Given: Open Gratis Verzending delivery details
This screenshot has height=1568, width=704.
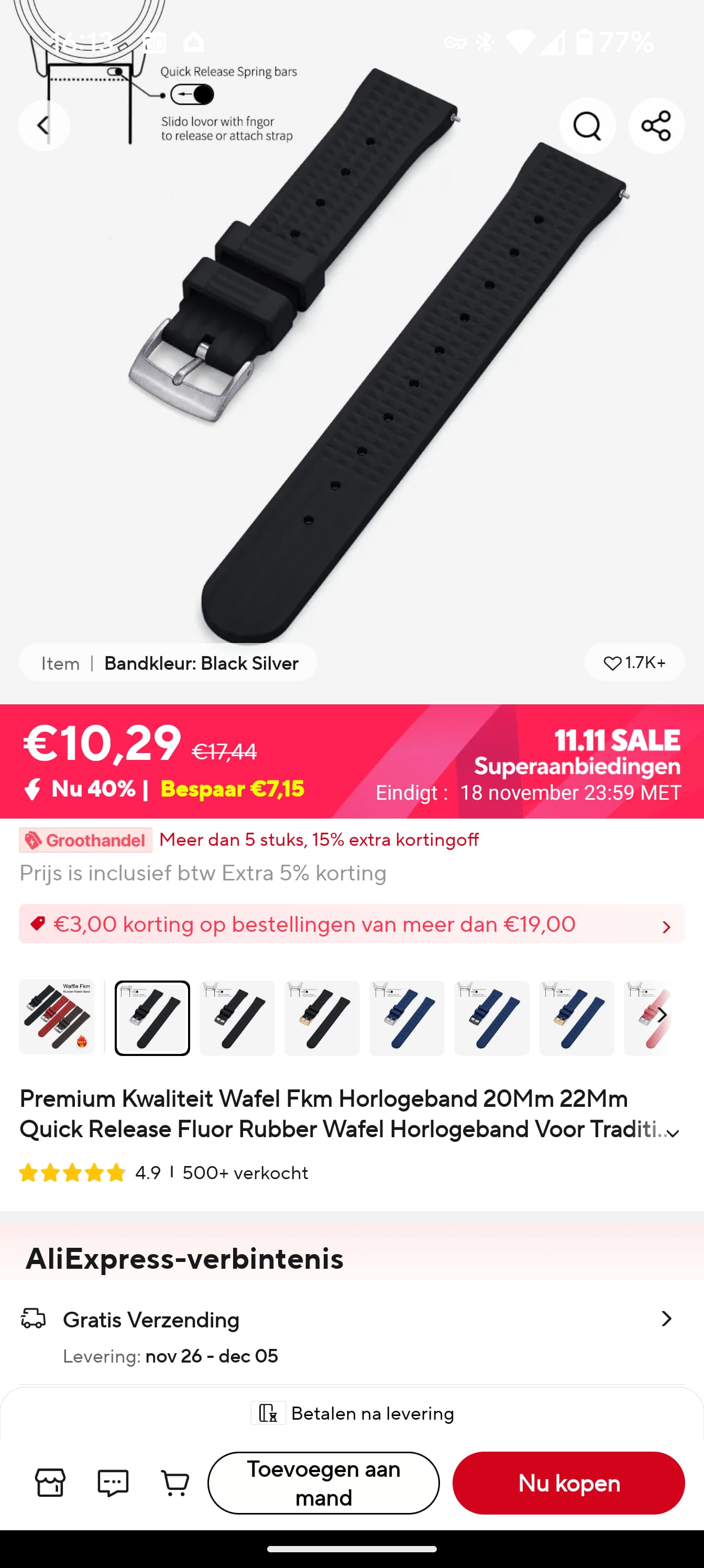Looking at the screenshot, I should pyautogui.click(x=351, y=1337).
